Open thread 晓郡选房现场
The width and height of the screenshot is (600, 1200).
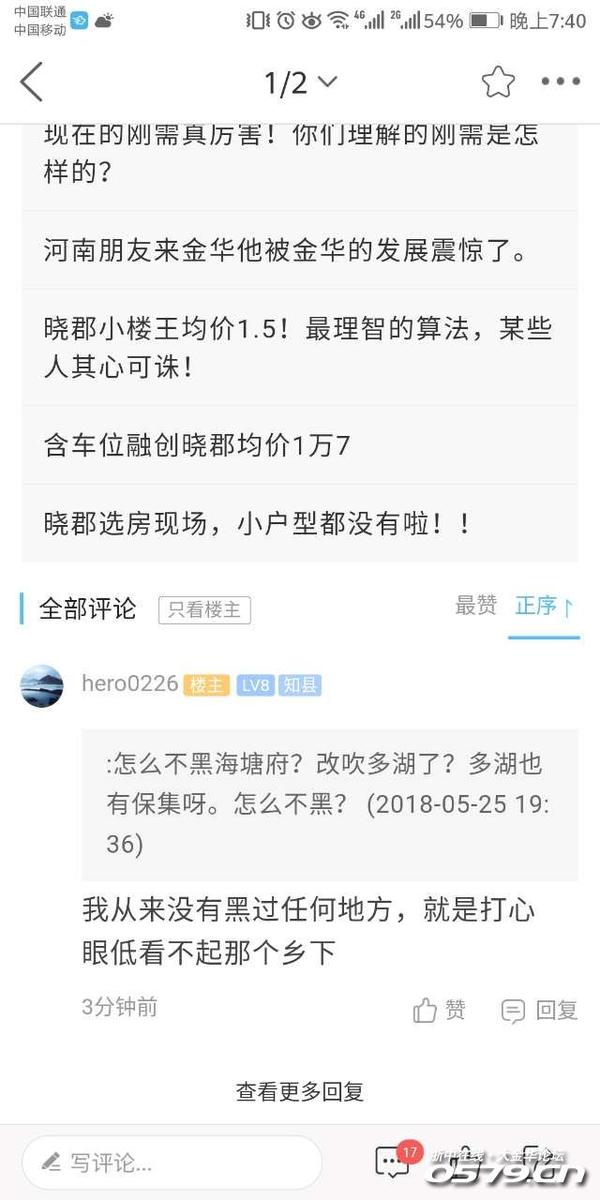pyautogui.click(x=258, y=523)
